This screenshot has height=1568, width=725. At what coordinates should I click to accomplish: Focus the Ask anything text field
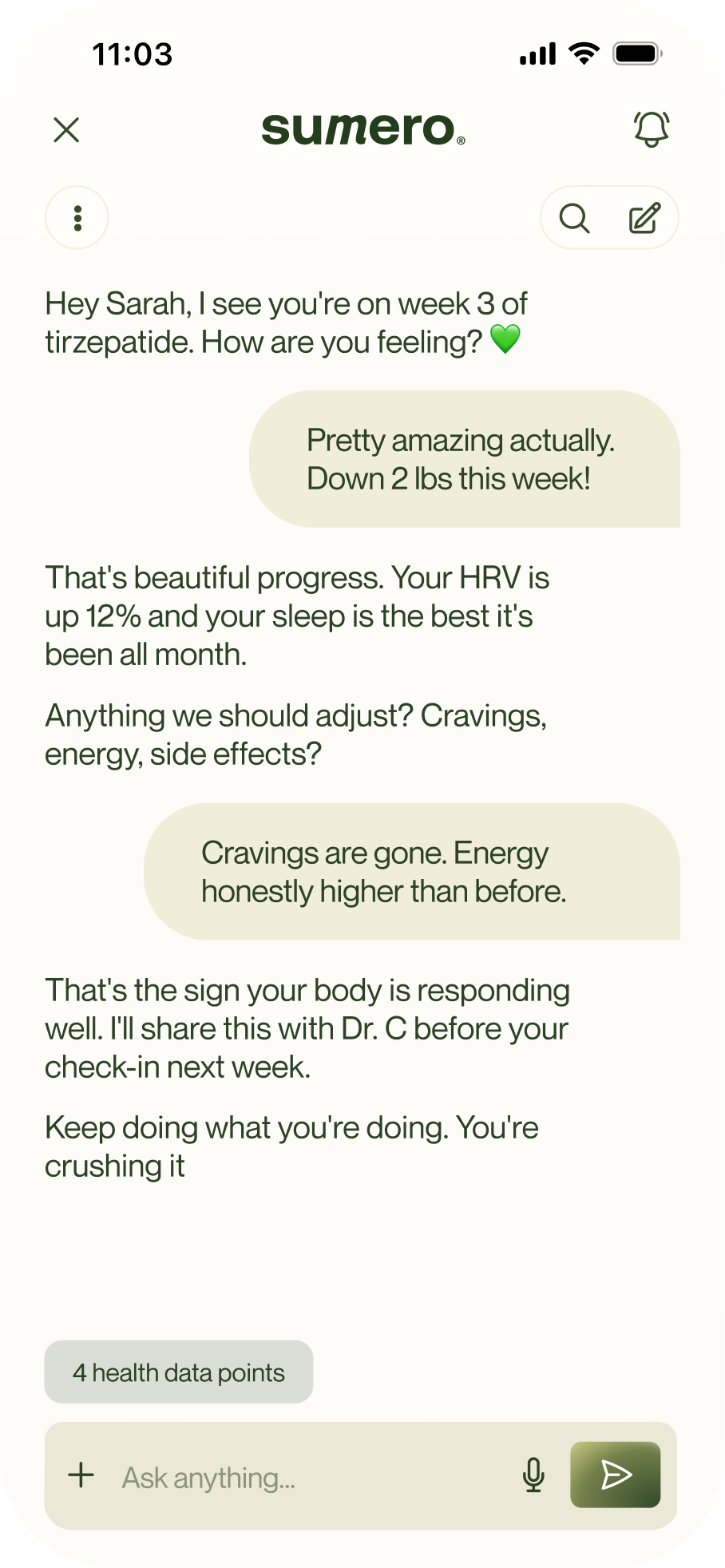pos(313,1477)
